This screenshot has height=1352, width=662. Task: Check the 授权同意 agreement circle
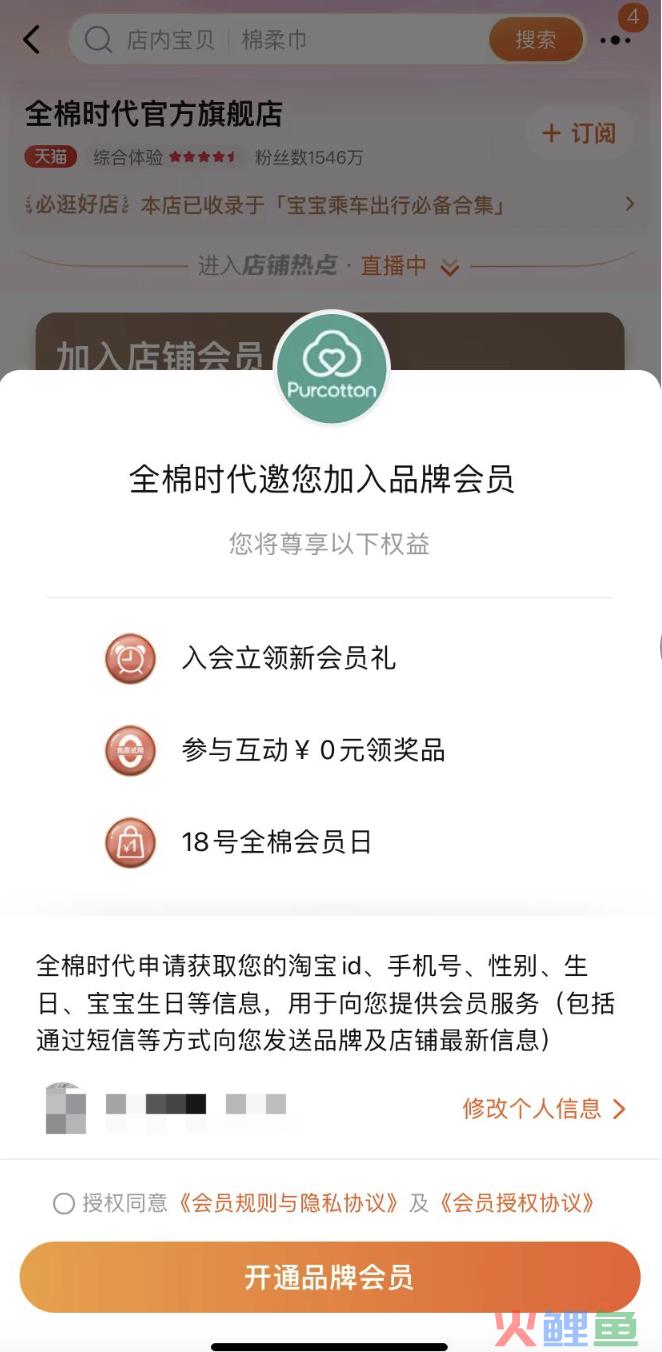pos(64,1203)
